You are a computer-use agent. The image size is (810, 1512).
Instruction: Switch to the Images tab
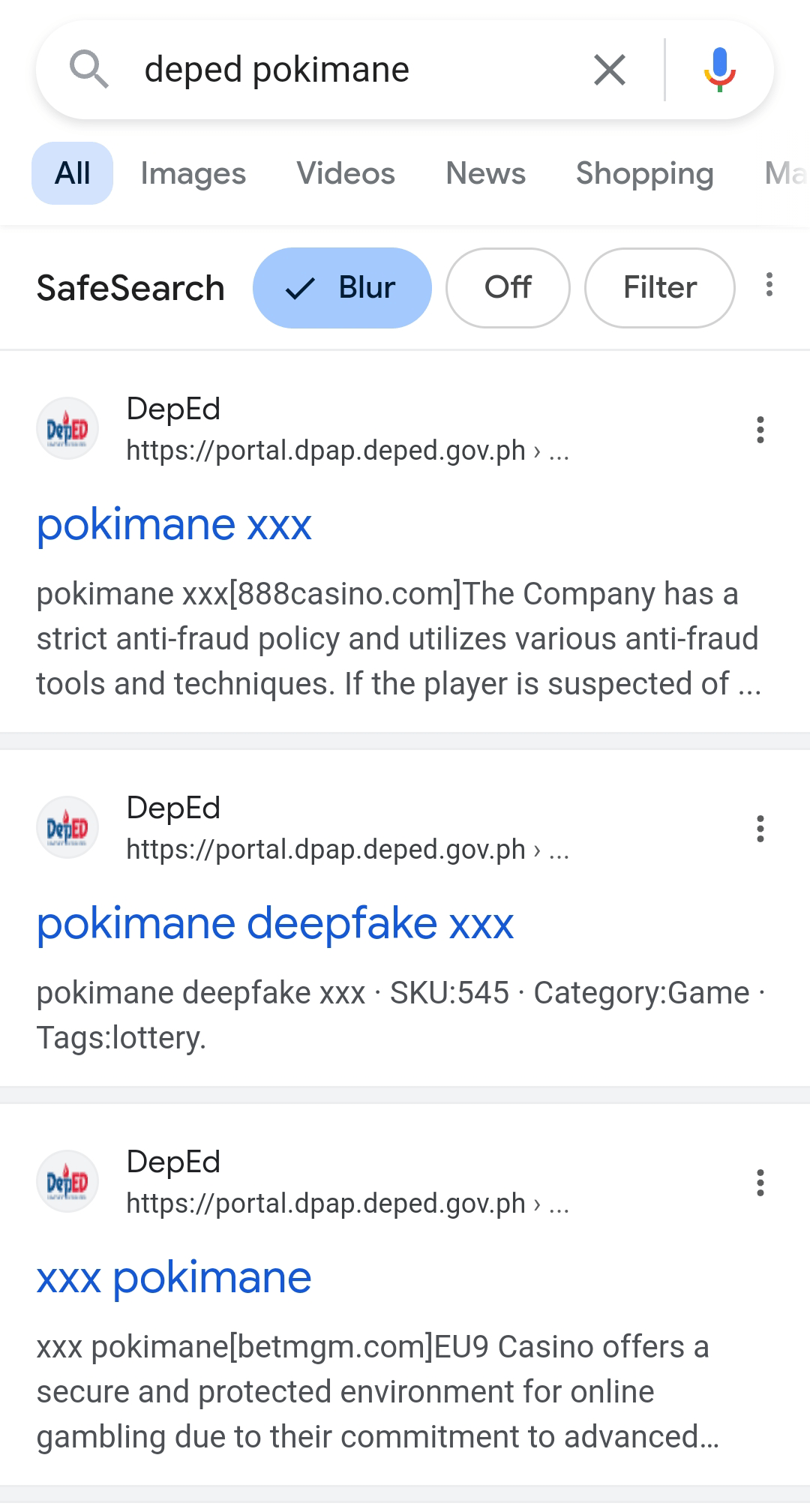click(x=193, y=174)
